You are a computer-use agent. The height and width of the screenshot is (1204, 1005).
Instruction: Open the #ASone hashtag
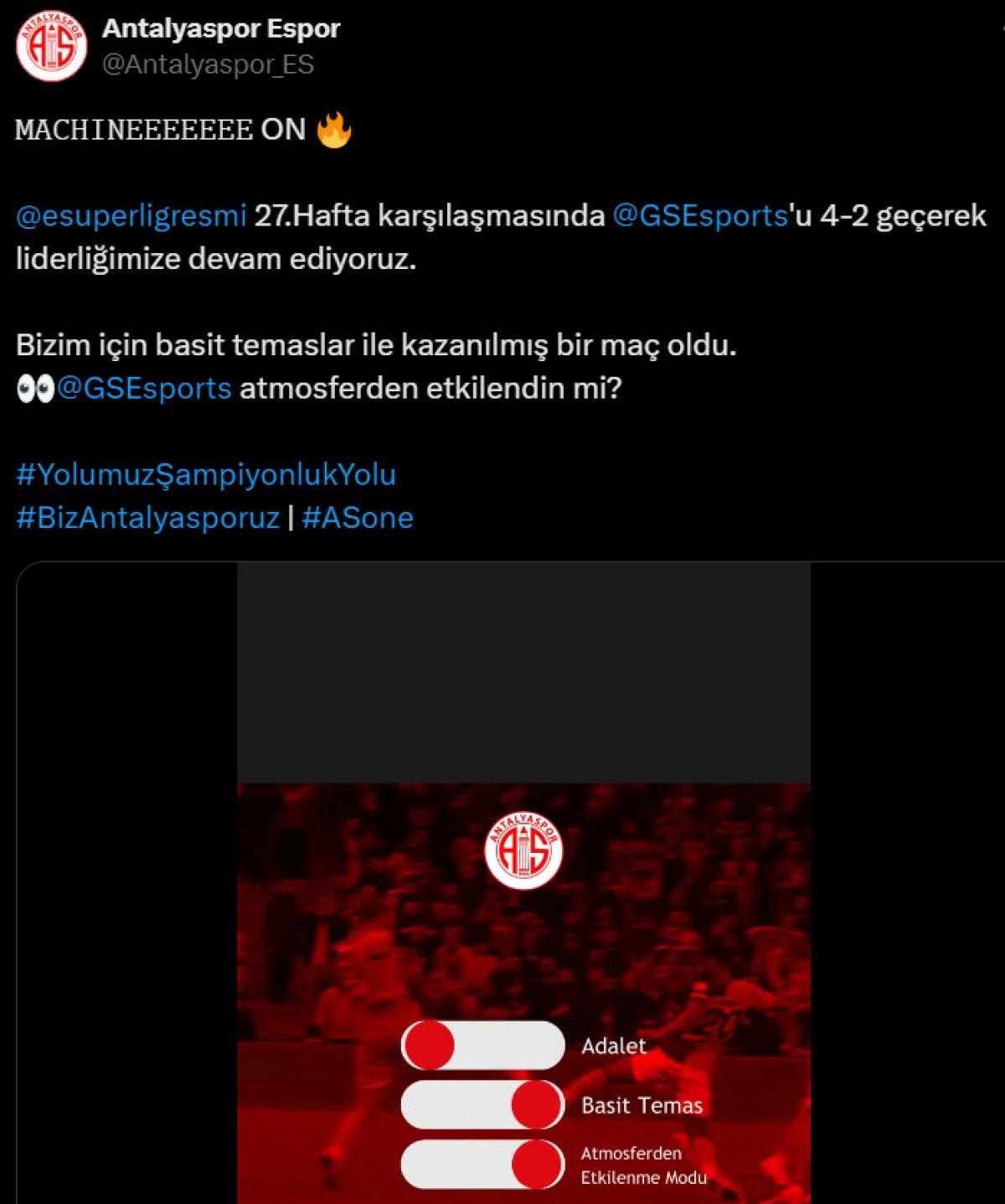coord(358,517)
